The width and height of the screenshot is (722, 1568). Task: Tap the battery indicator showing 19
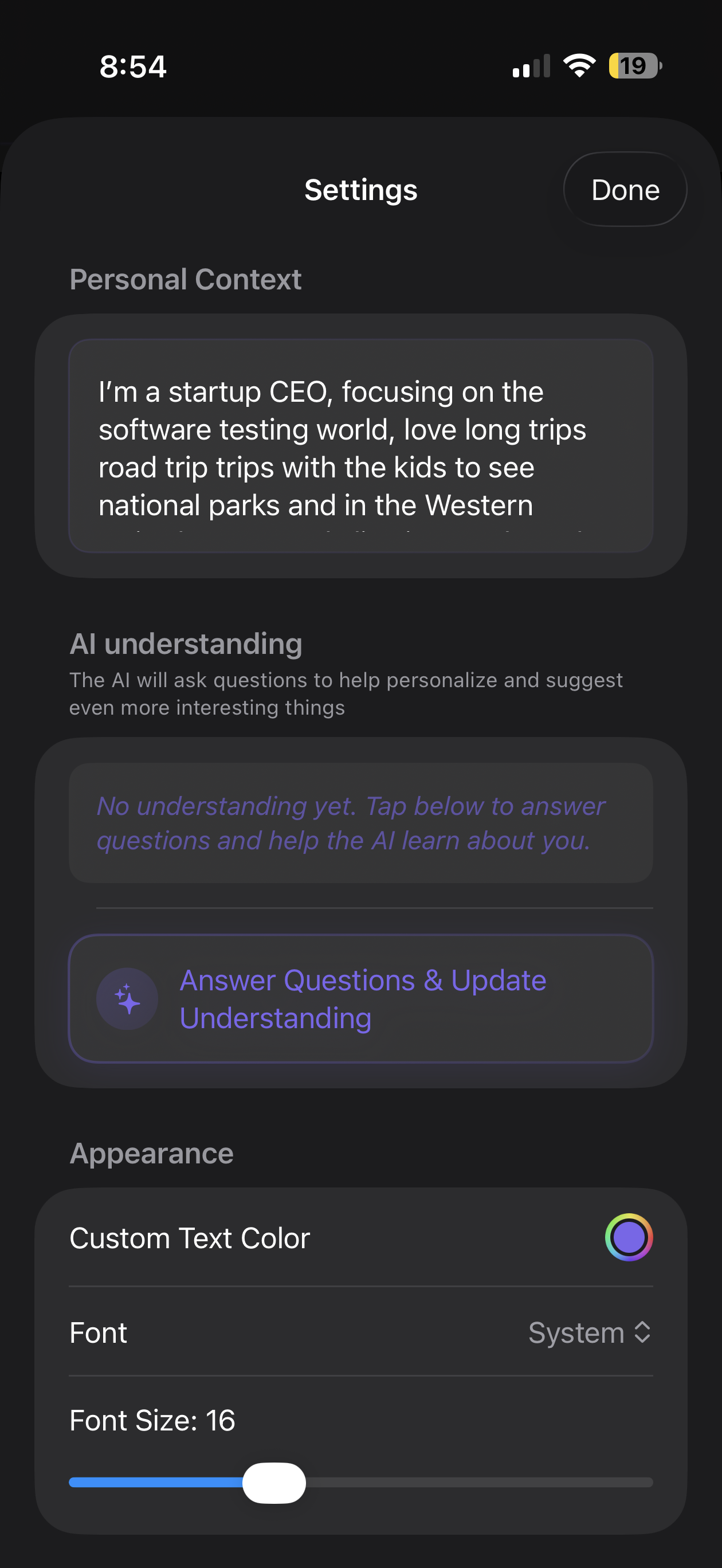click(x=634, y=65)
